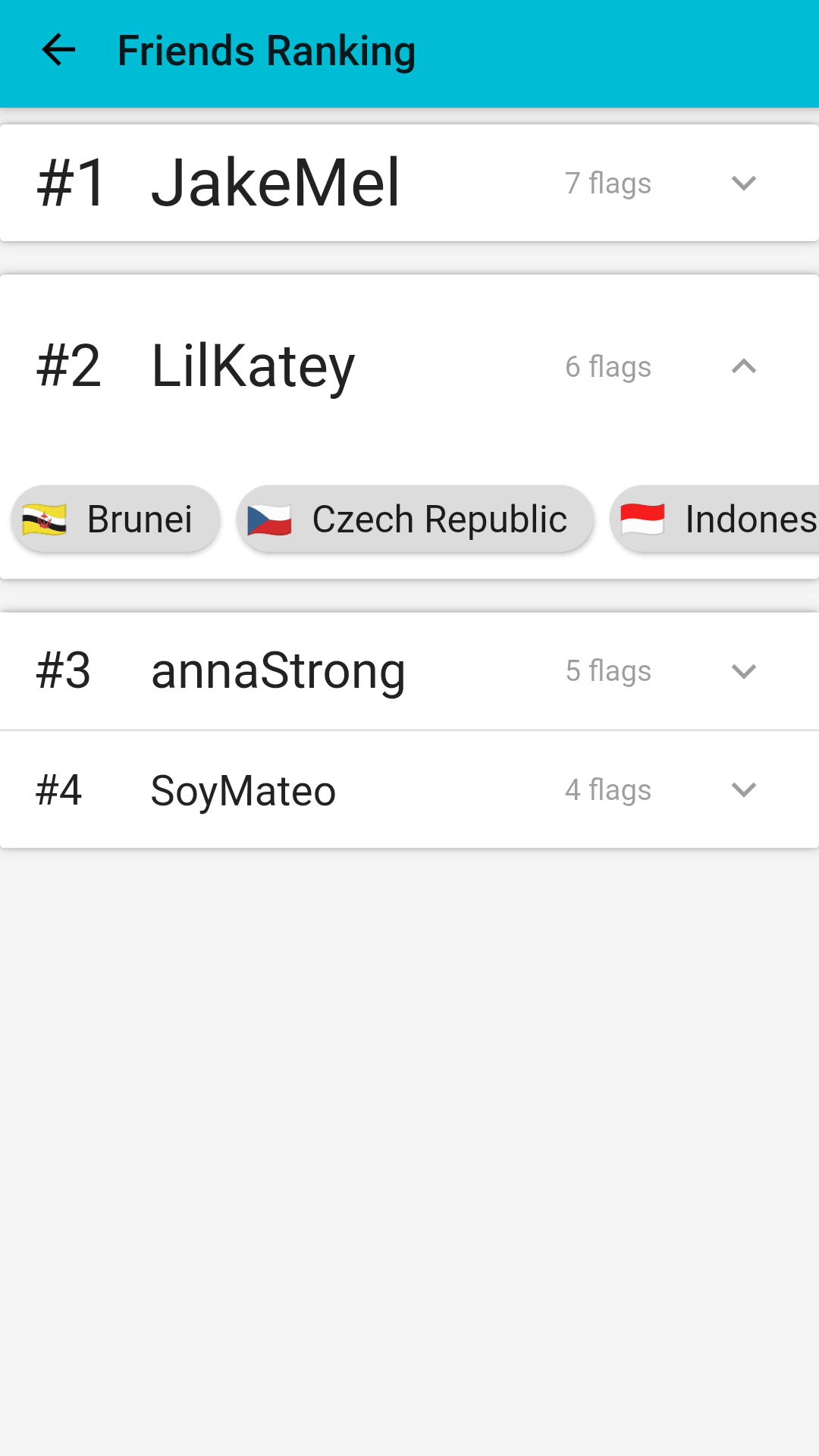This screenshot has height=1456, width=819.
Task: Tap the Indonesia flag chip
Action: point(715,519)
